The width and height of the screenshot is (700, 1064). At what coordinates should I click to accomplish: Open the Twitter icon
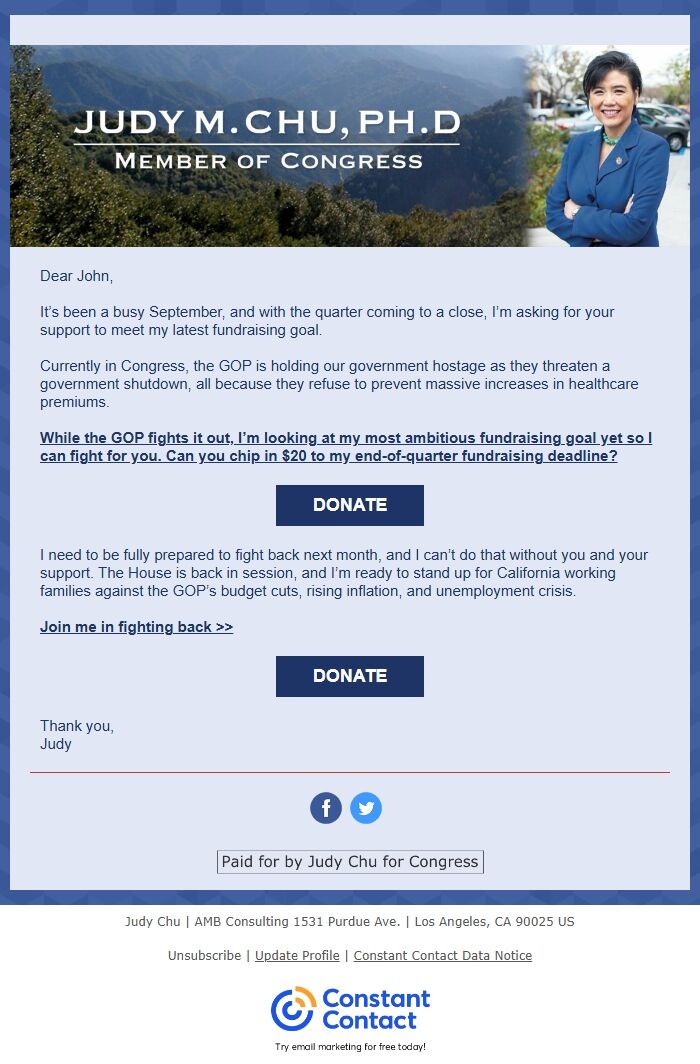click(x=366, y=808)
